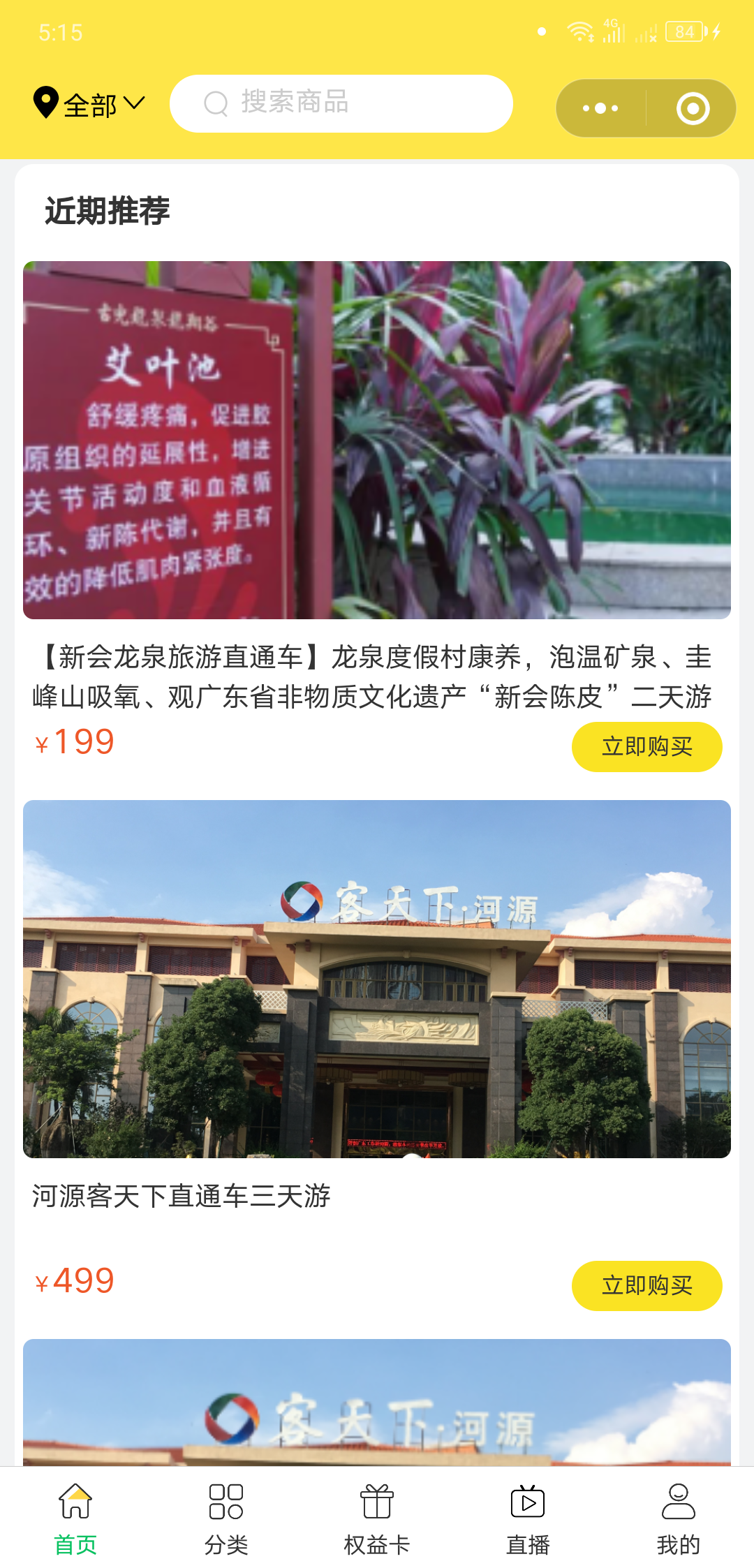Screen dimensions: 754x1568
Task: Open the mini program more-options menu
Action: [x=600, y=108]
